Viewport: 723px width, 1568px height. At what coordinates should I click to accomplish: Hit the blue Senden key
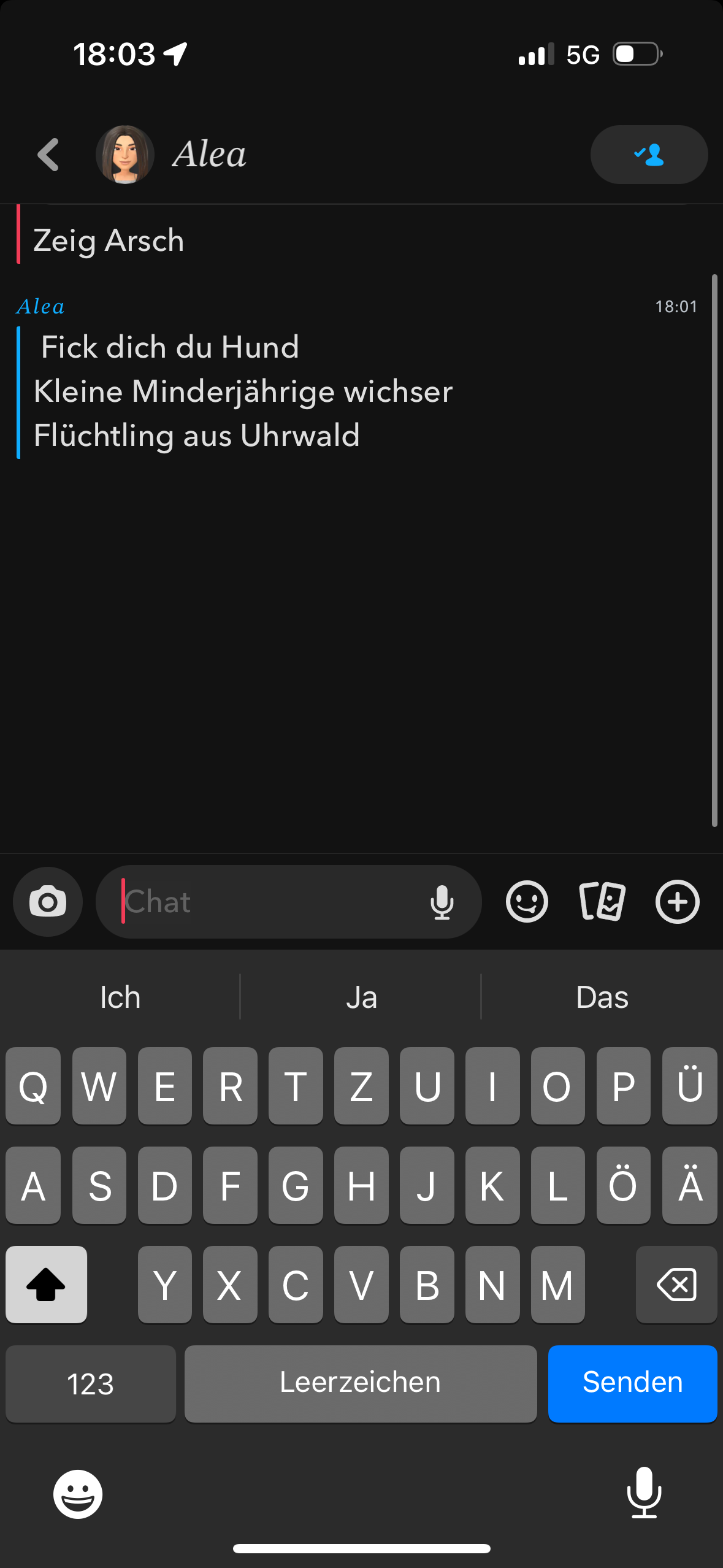pos(632,1383)
